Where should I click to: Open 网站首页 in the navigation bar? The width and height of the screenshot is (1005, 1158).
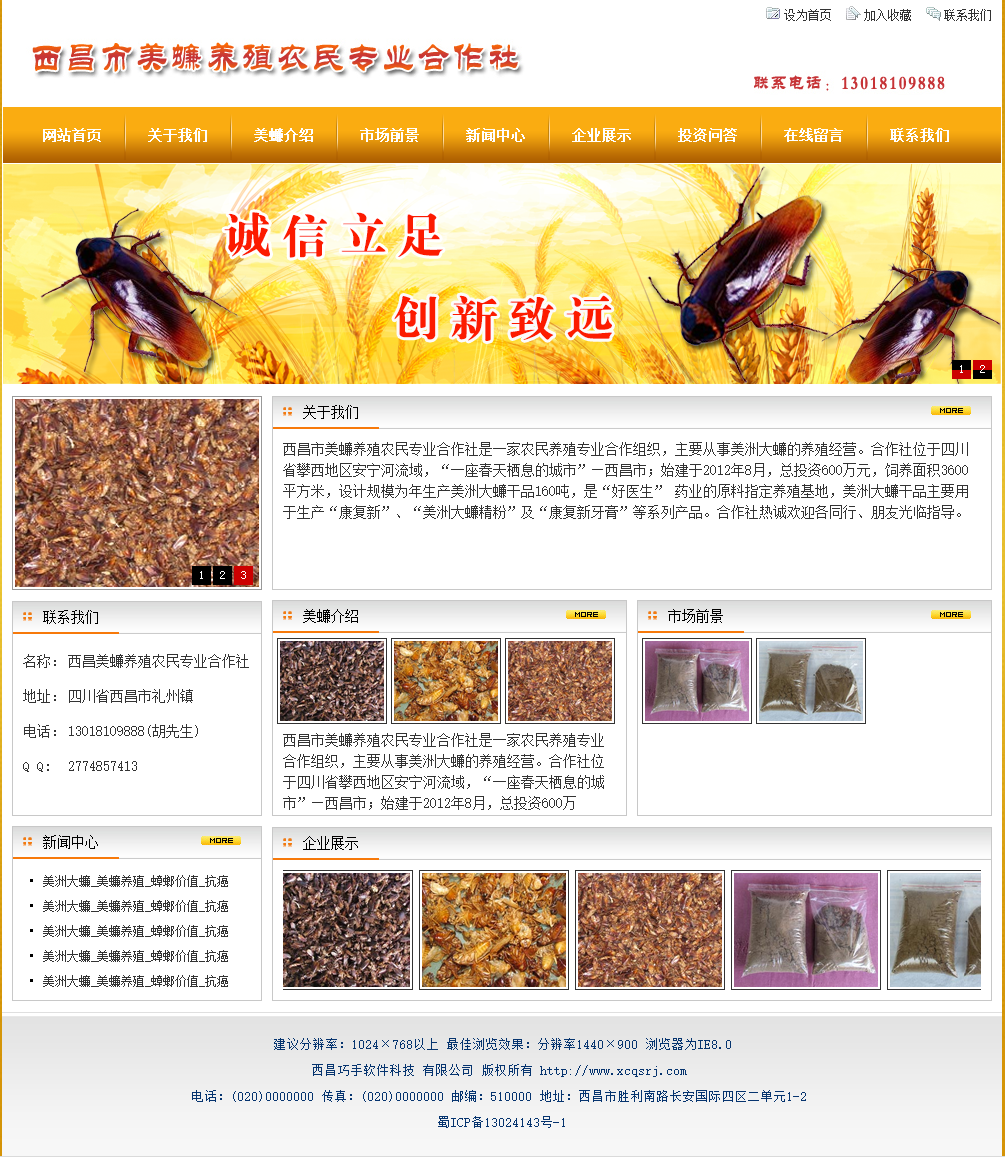tap(72, 135)
